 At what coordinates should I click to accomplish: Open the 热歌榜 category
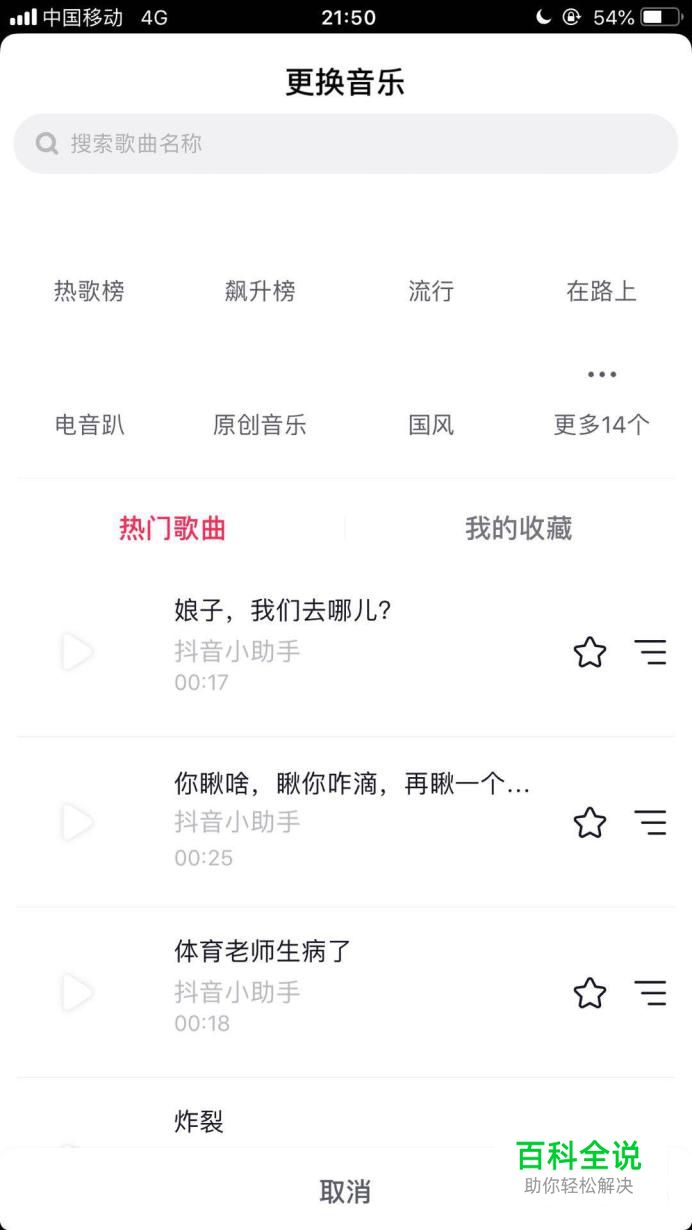(x=89, y=291)
